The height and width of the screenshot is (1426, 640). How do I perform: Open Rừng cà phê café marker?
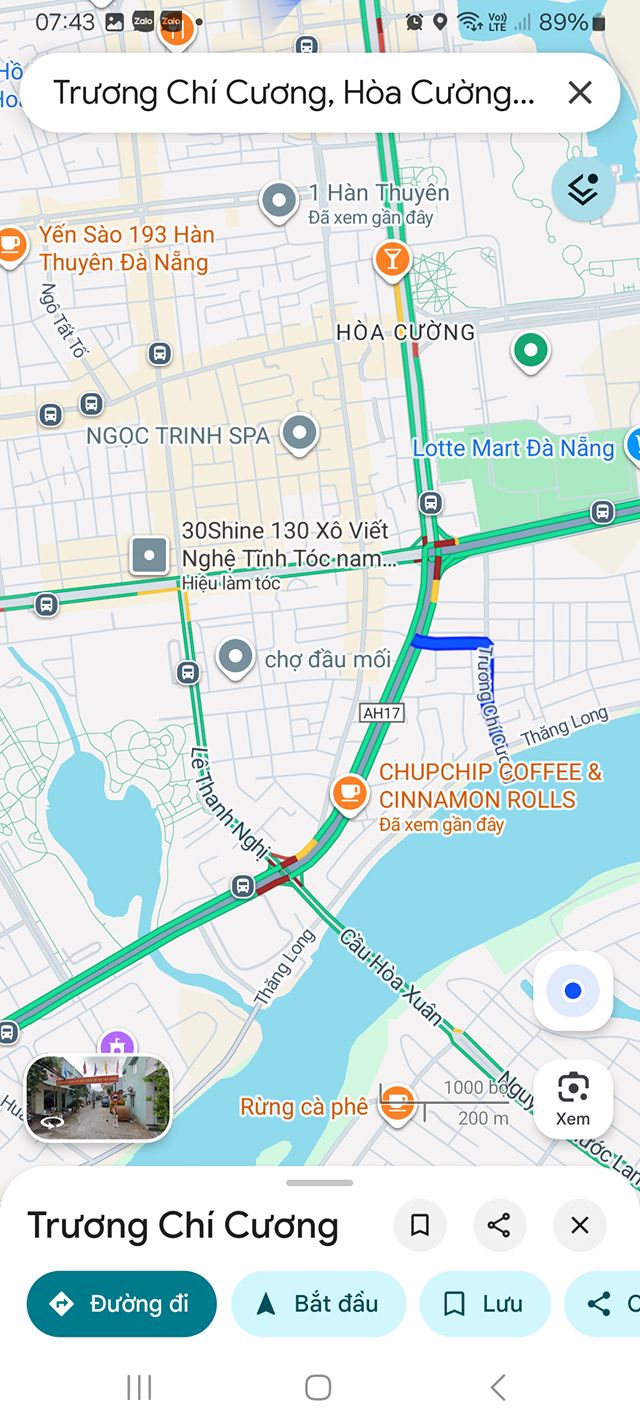click(398, 1104)
